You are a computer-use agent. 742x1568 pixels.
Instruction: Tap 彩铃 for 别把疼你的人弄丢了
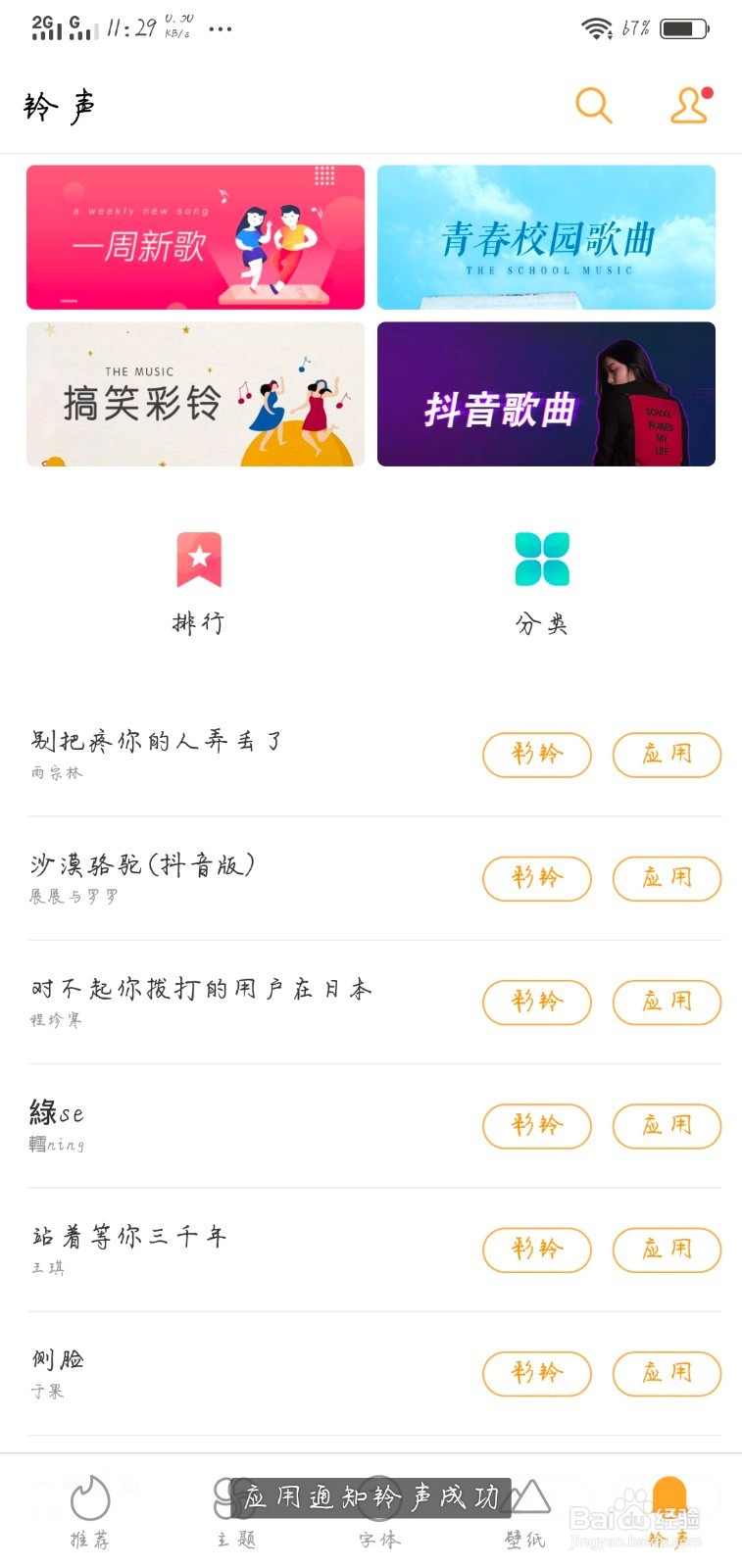click(536, 755)
